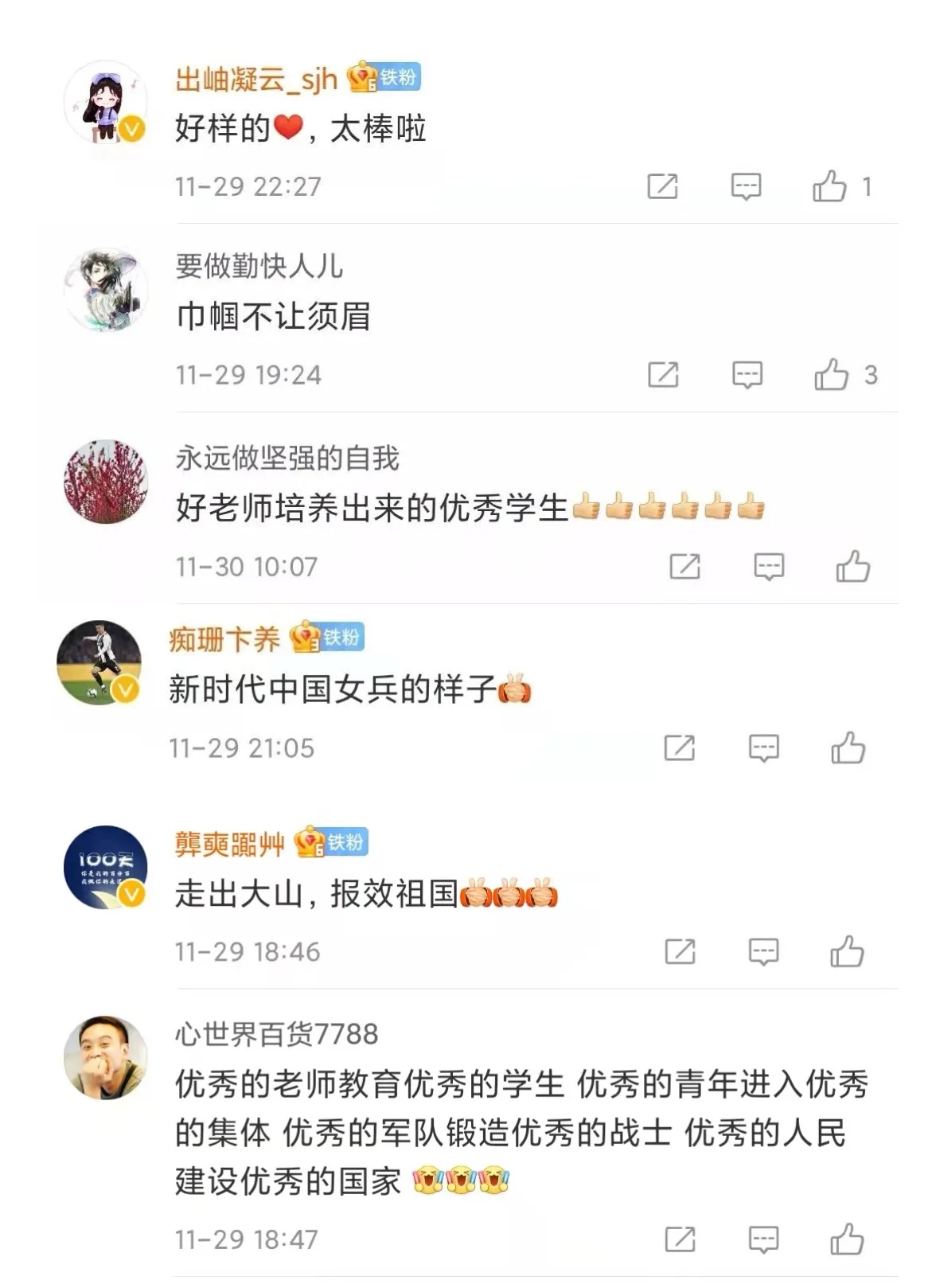View 永远做坚强的自我's avatar profile
Screen dimensions: 936x1288
pos(106,482)
